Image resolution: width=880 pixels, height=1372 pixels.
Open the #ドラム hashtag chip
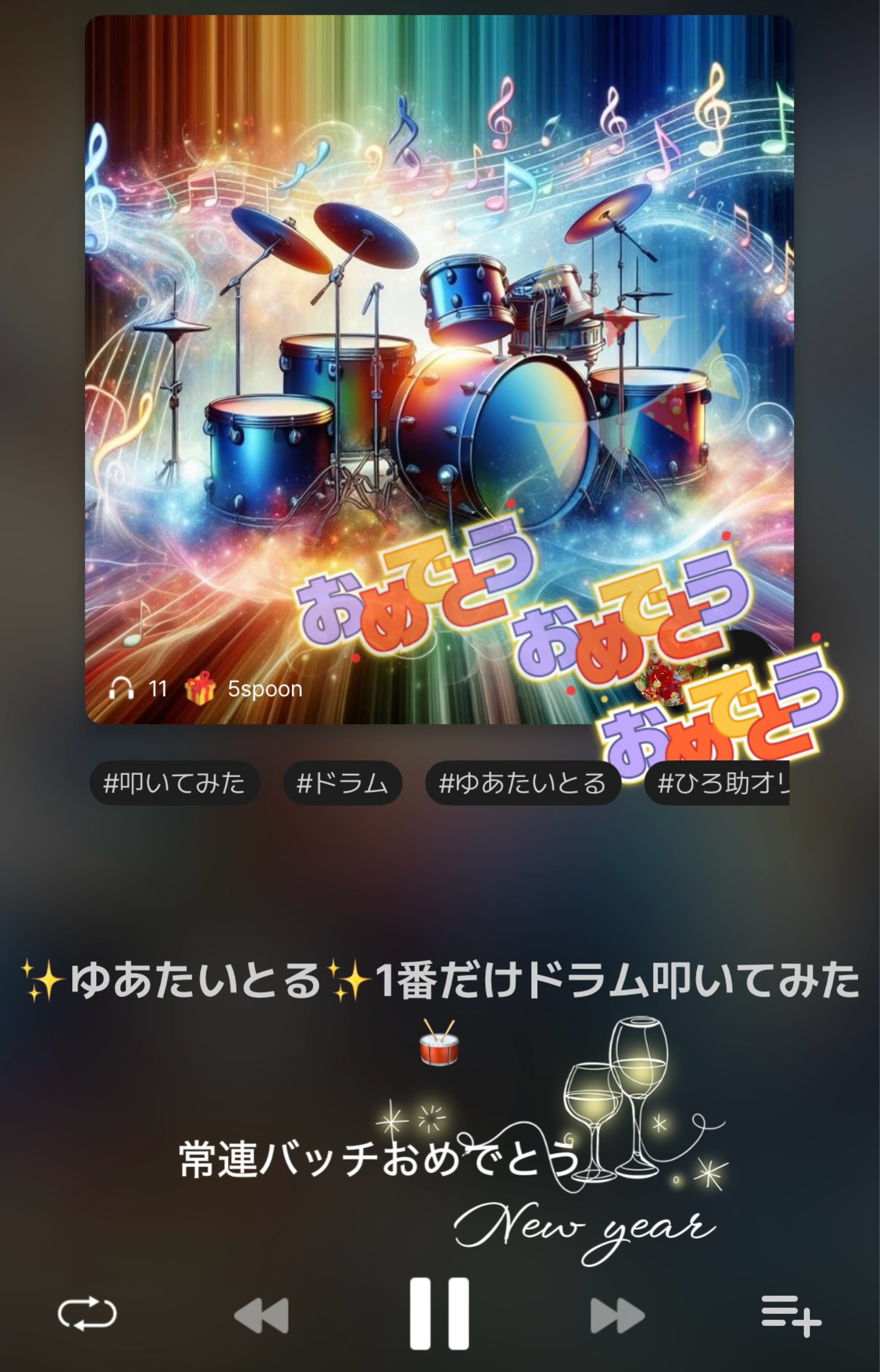[x=342, y=783]
